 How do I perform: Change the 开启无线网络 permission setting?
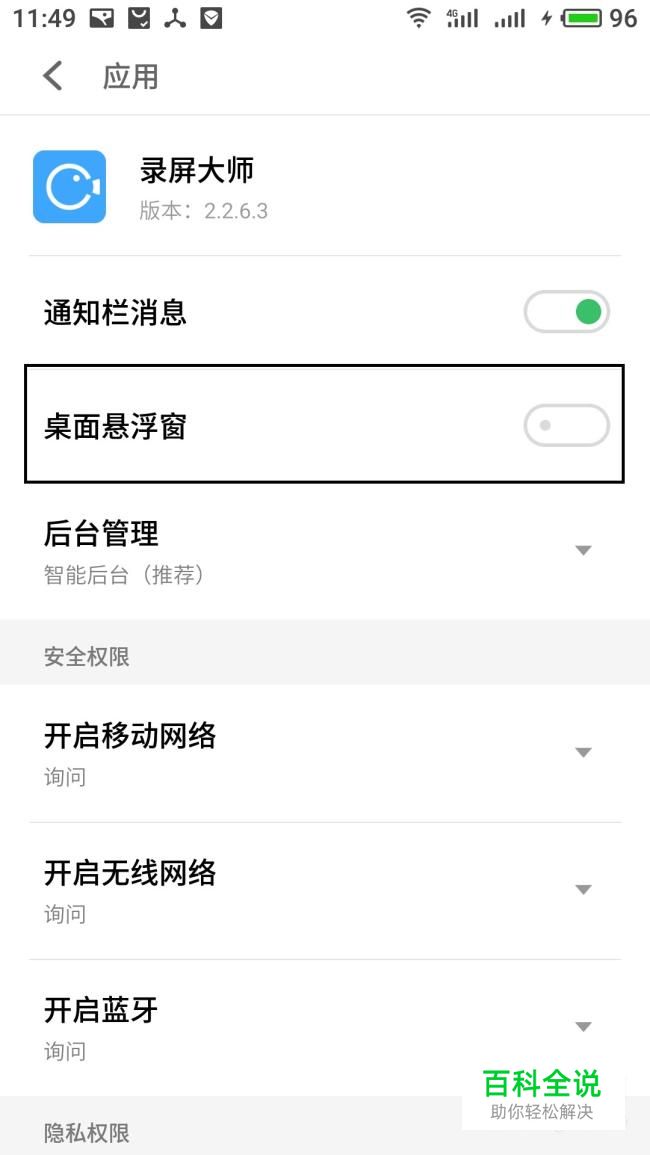[x=325, y=891]
